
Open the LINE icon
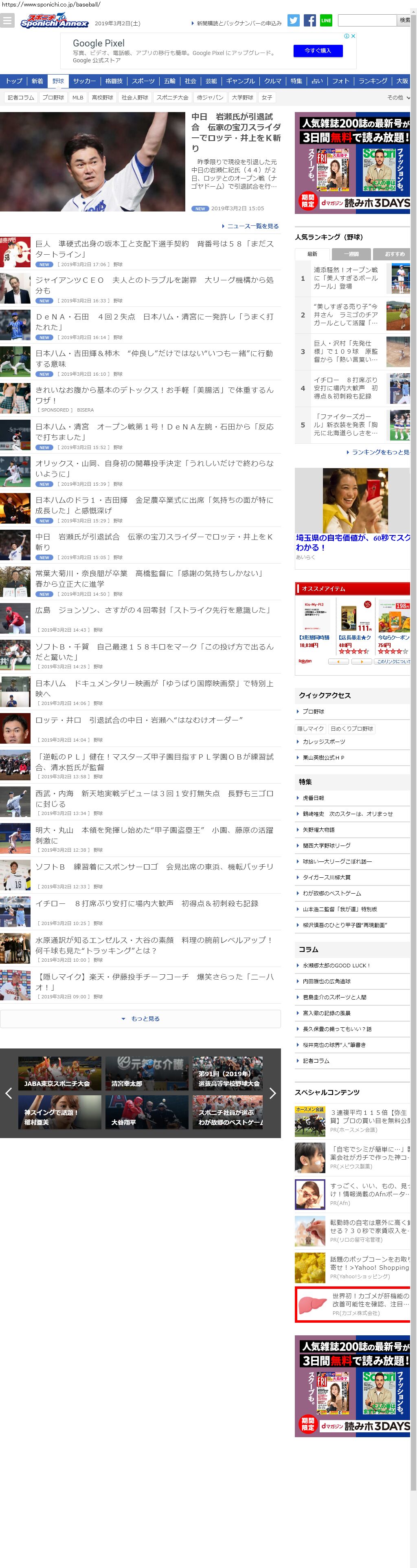pos(326,20)
